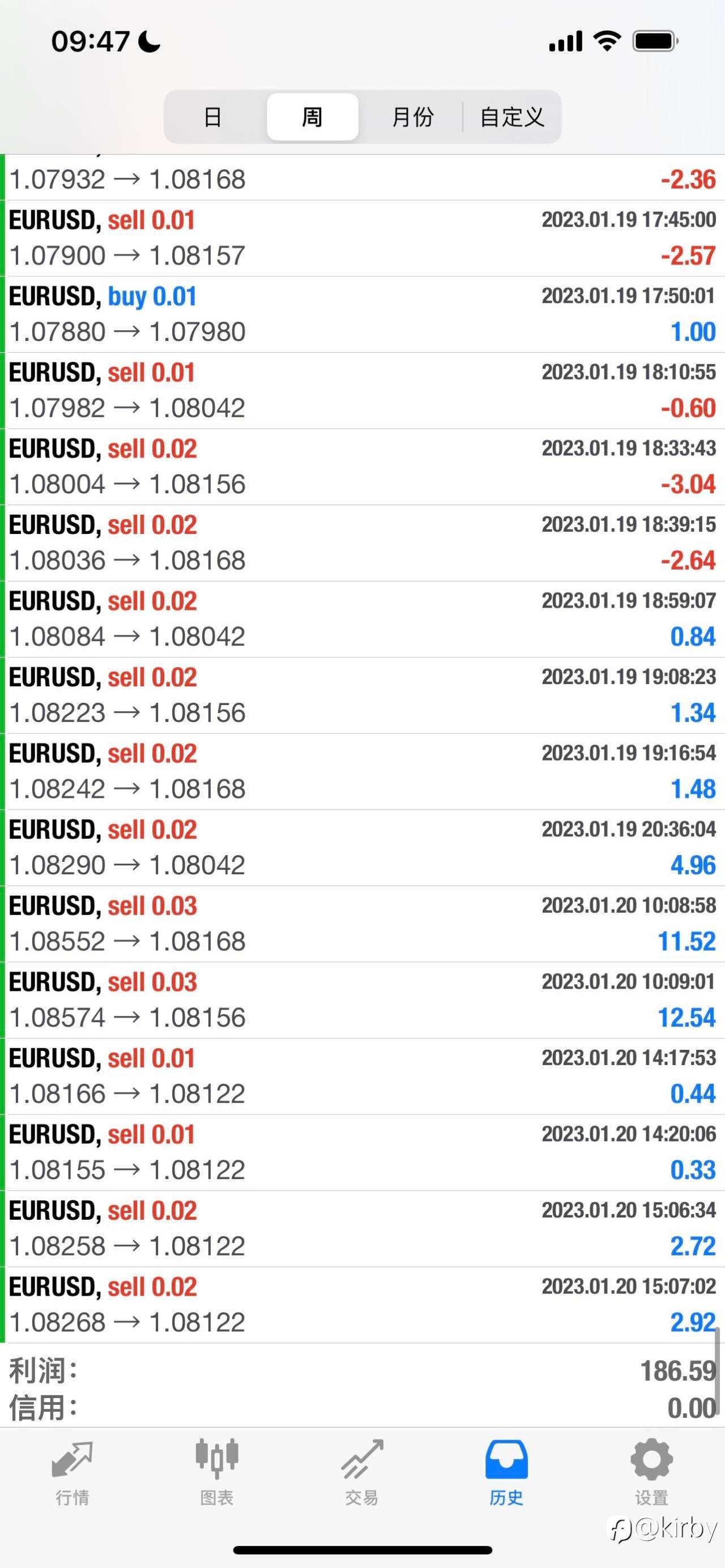Go to the 图表 chart tab
Image resolution: width=725 pixels, height=1568 pixels.
[x=217, y=1472]
